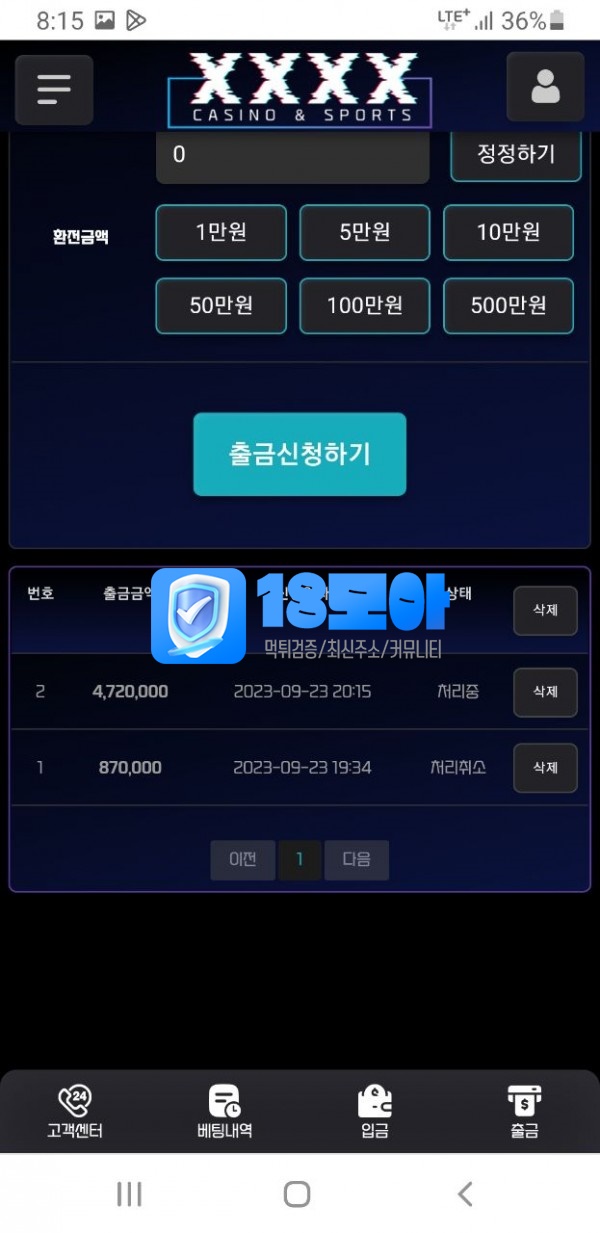Tap 삭제 in the table header
This screenshot has height=1233, width=600.
point(545,611)
